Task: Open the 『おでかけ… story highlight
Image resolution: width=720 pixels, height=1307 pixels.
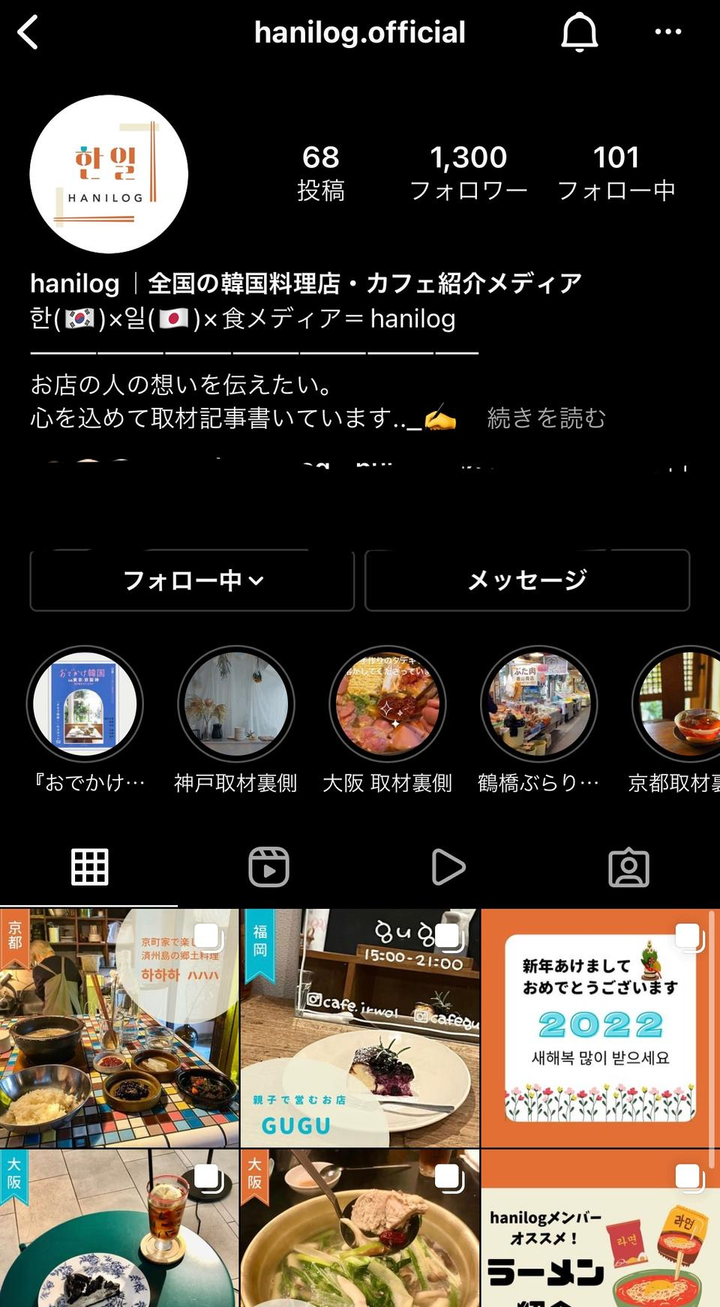Action: pyautogui.click(x=85, y=705)
